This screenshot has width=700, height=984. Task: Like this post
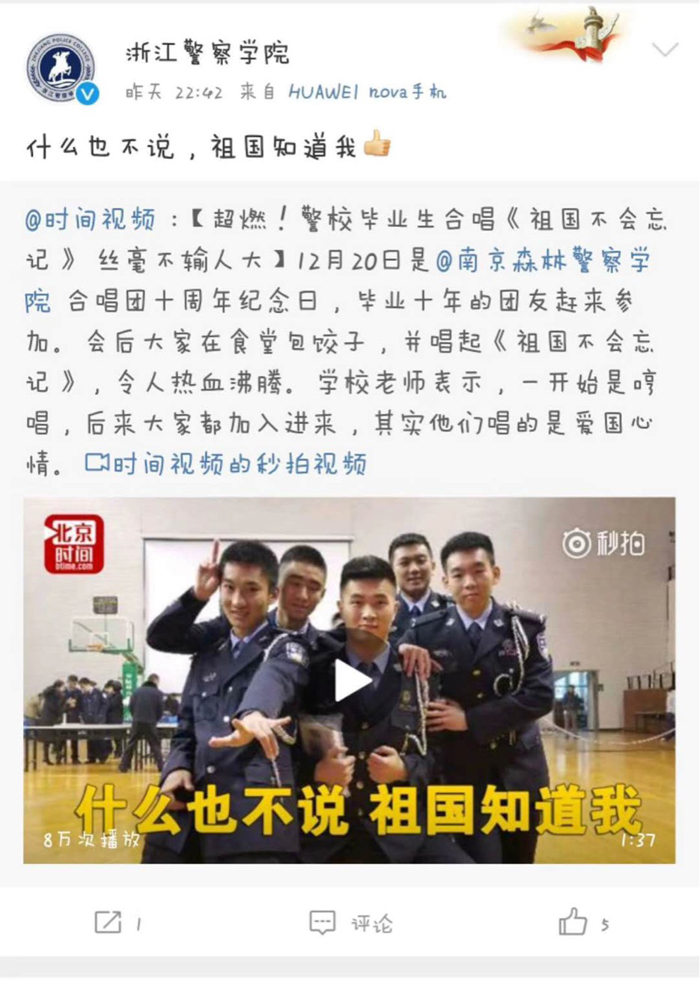point(583,922)
